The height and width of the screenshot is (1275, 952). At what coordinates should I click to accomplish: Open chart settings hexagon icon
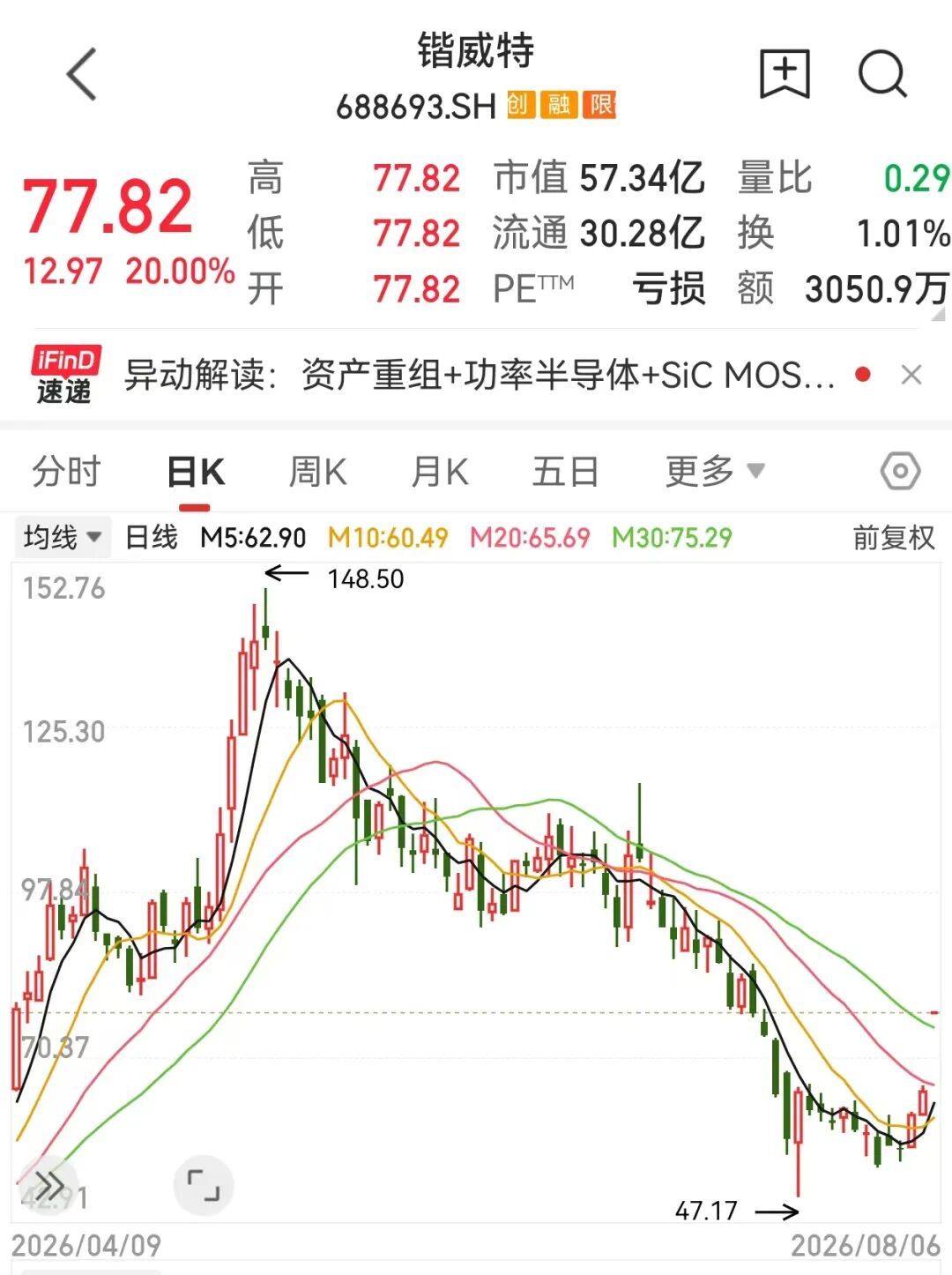point(900,472)
